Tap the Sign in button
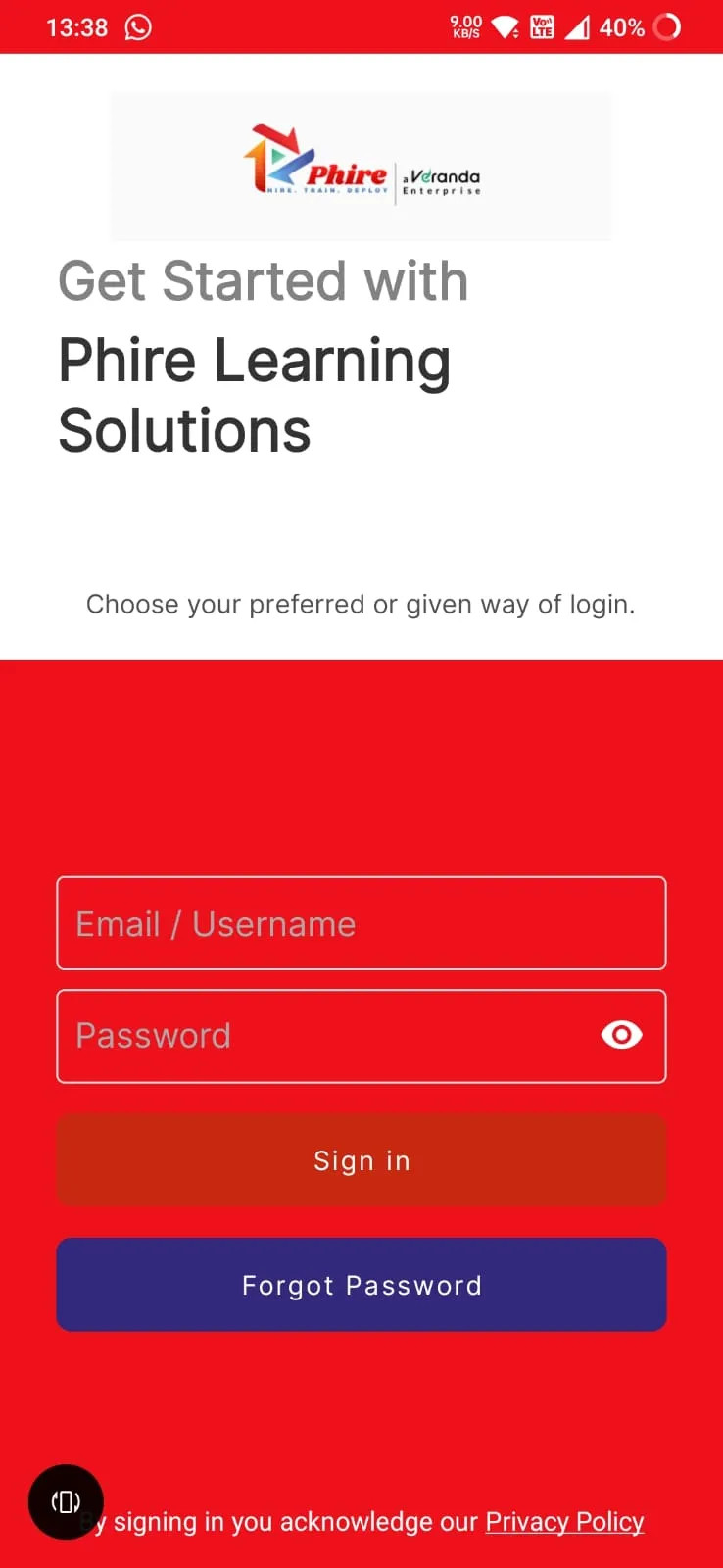Viewport: 723px width, 1568px height. [x=361, y=1160]
